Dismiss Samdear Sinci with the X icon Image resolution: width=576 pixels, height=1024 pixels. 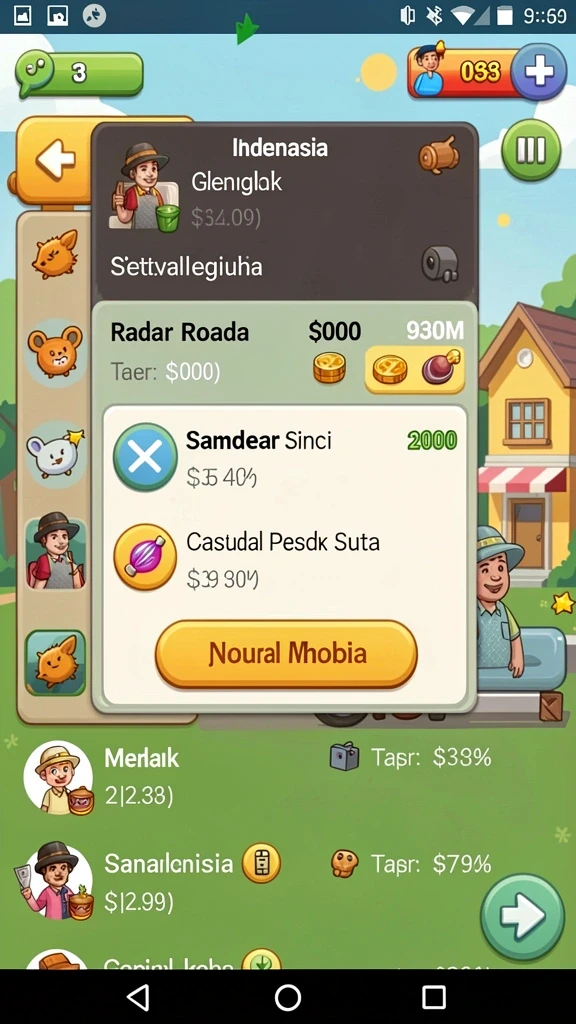pos(145,456)
